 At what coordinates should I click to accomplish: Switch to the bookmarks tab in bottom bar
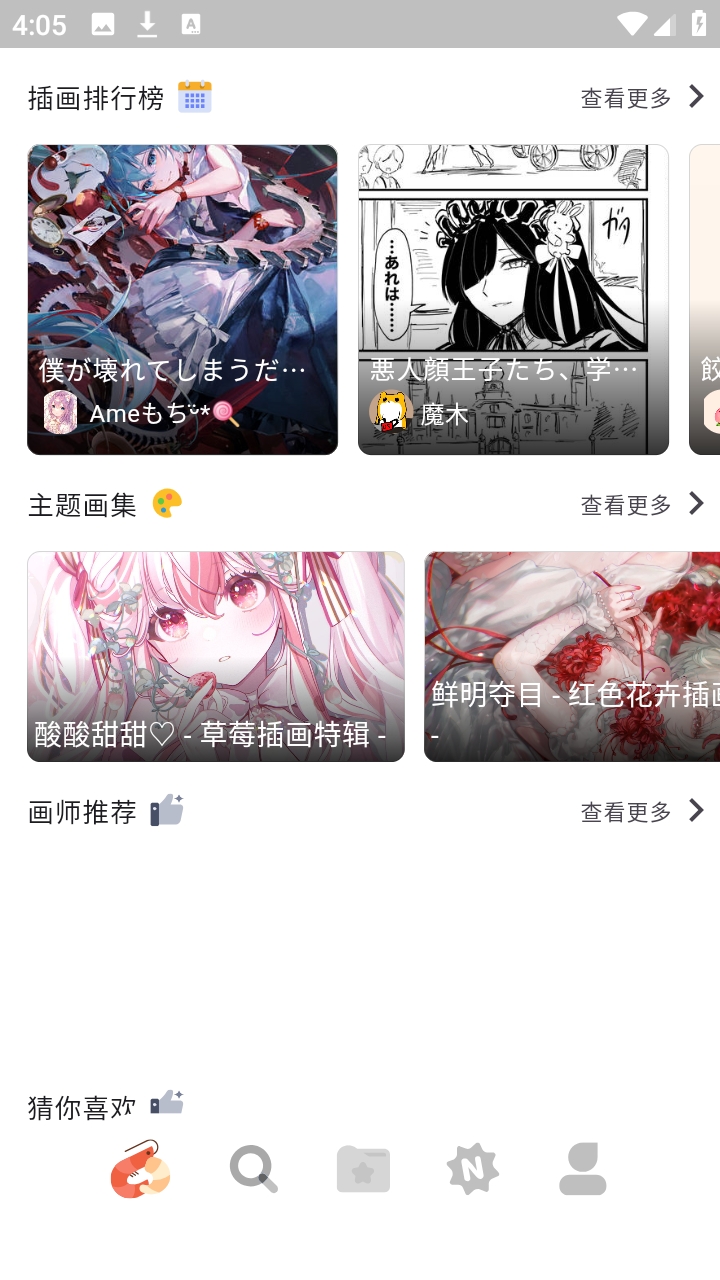pos(363,1168)
